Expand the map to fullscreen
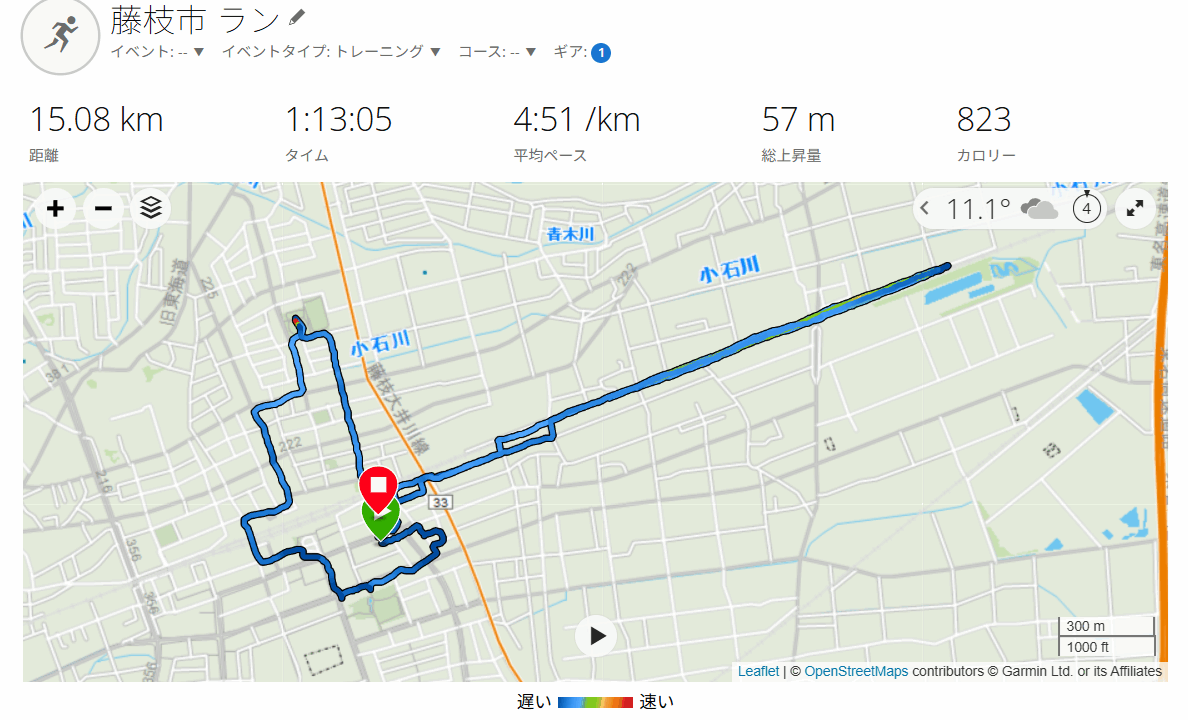 tap(1135, 209)
